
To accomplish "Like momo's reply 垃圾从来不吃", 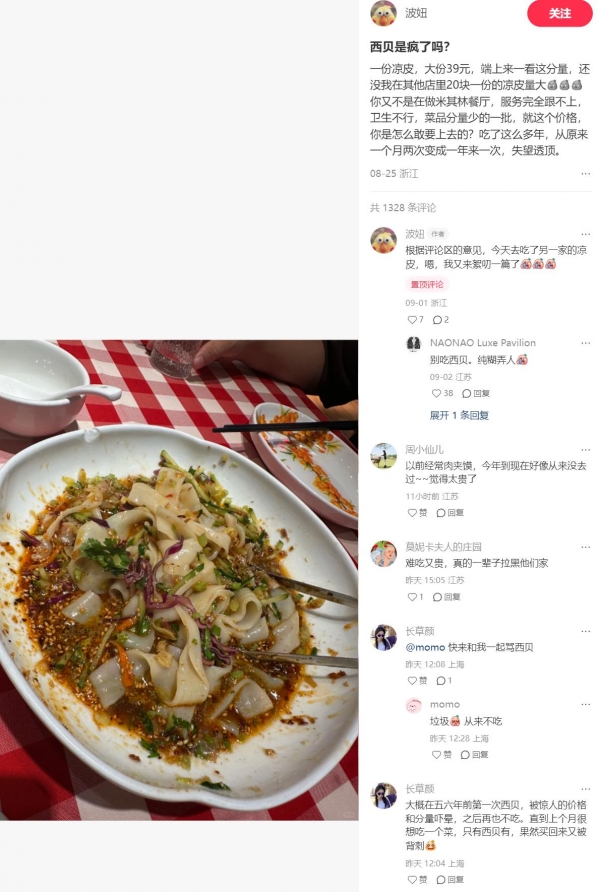I will (441, 754).
